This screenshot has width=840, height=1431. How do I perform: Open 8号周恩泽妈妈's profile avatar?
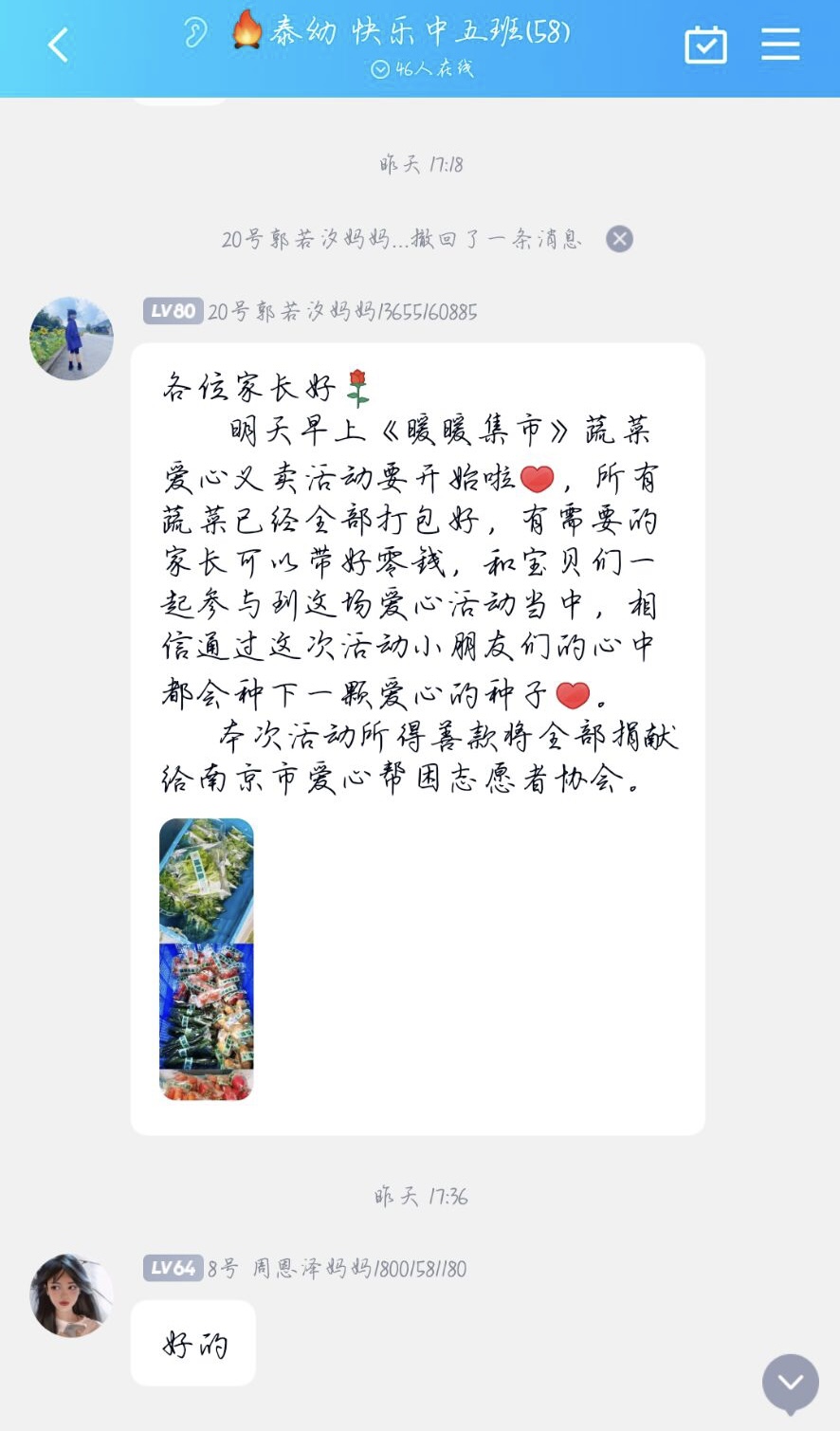[71, 1295]
